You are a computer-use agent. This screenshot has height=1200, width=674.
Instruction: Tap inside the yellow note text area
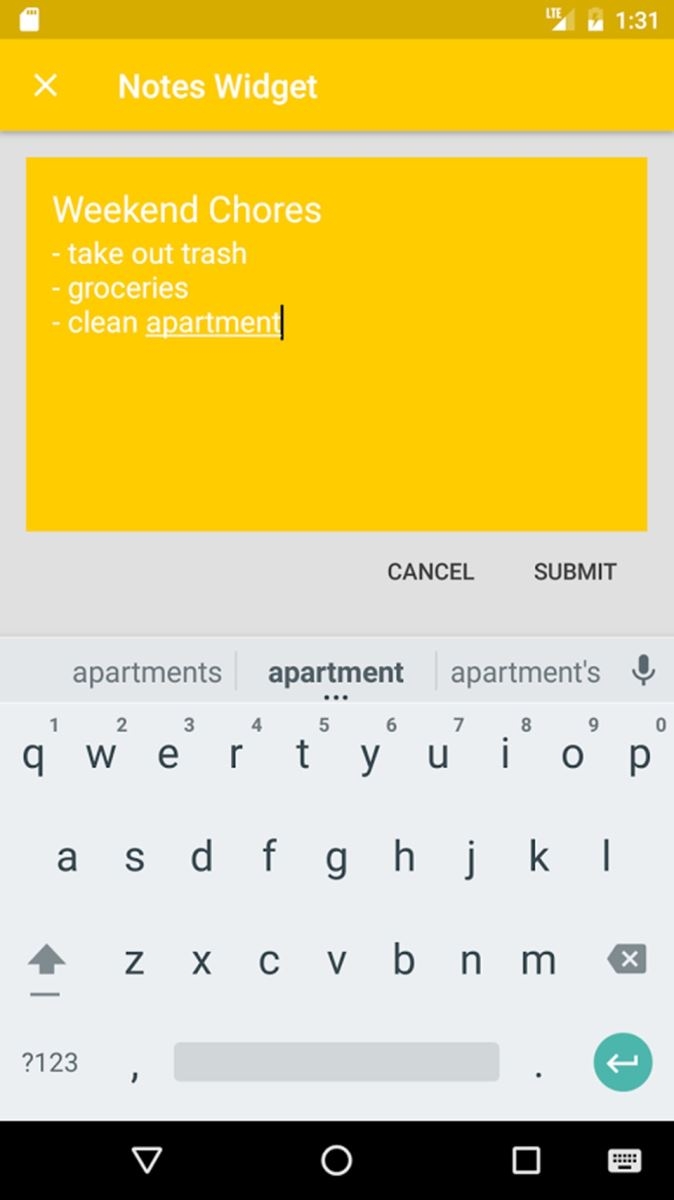[336, 420]
